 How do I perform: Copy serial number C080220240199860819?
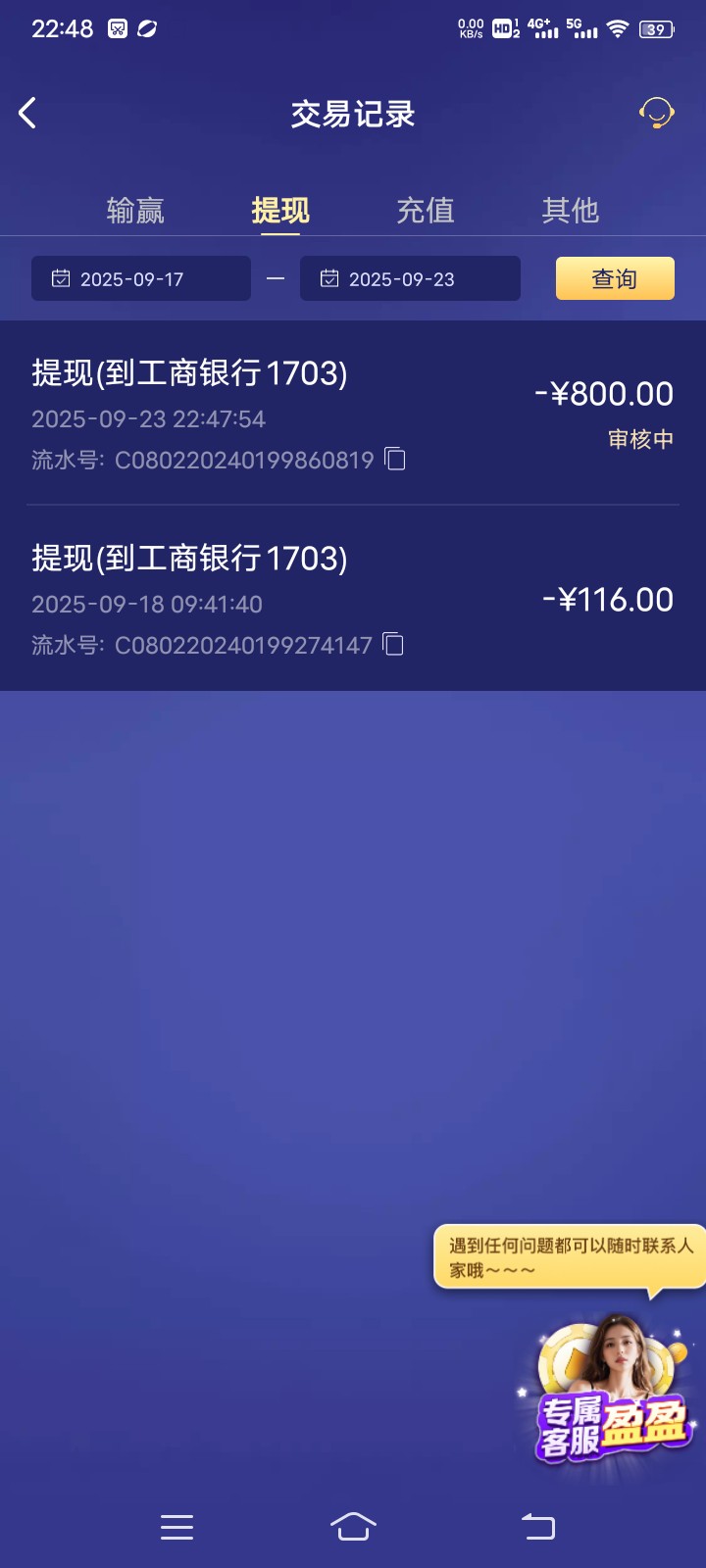[395, 459]
